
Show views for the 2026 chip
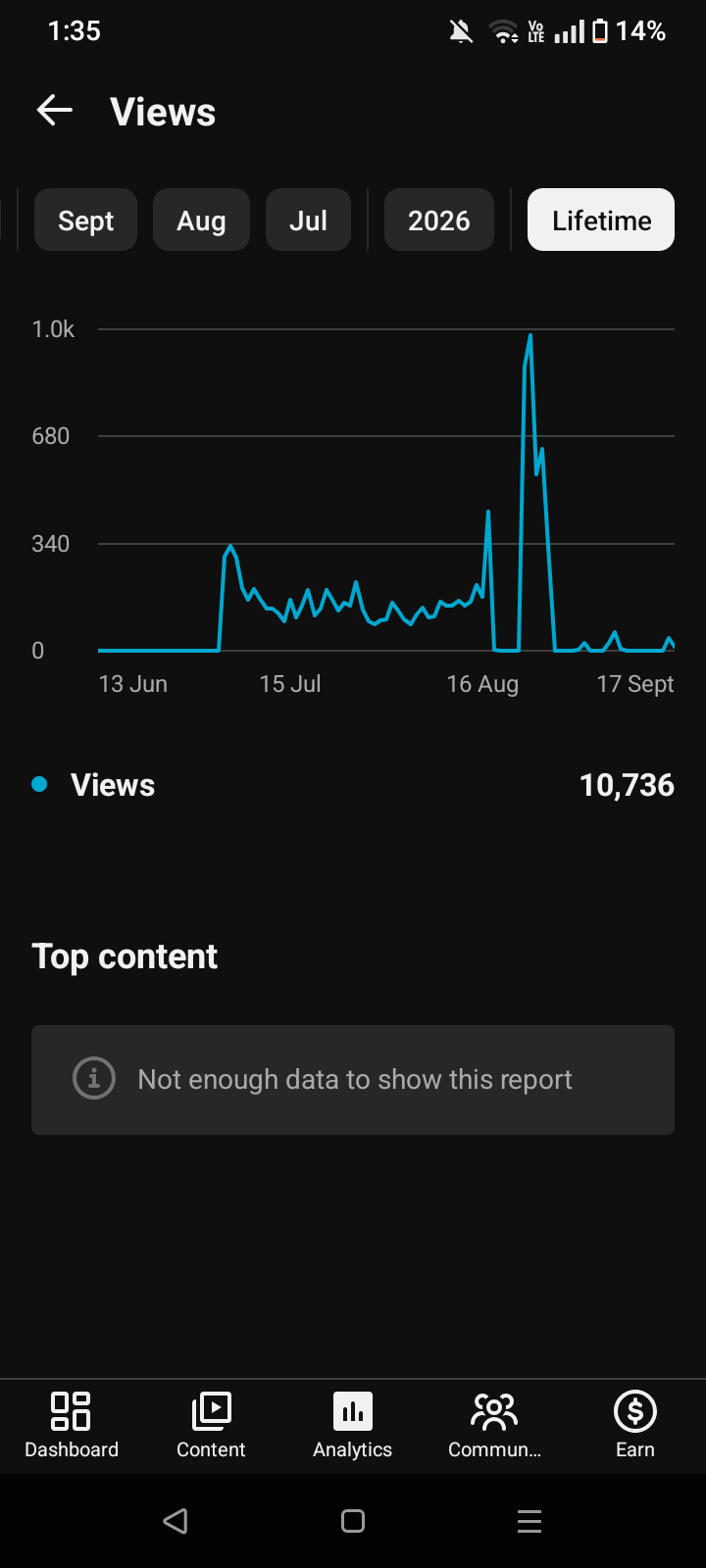point(439,220)
